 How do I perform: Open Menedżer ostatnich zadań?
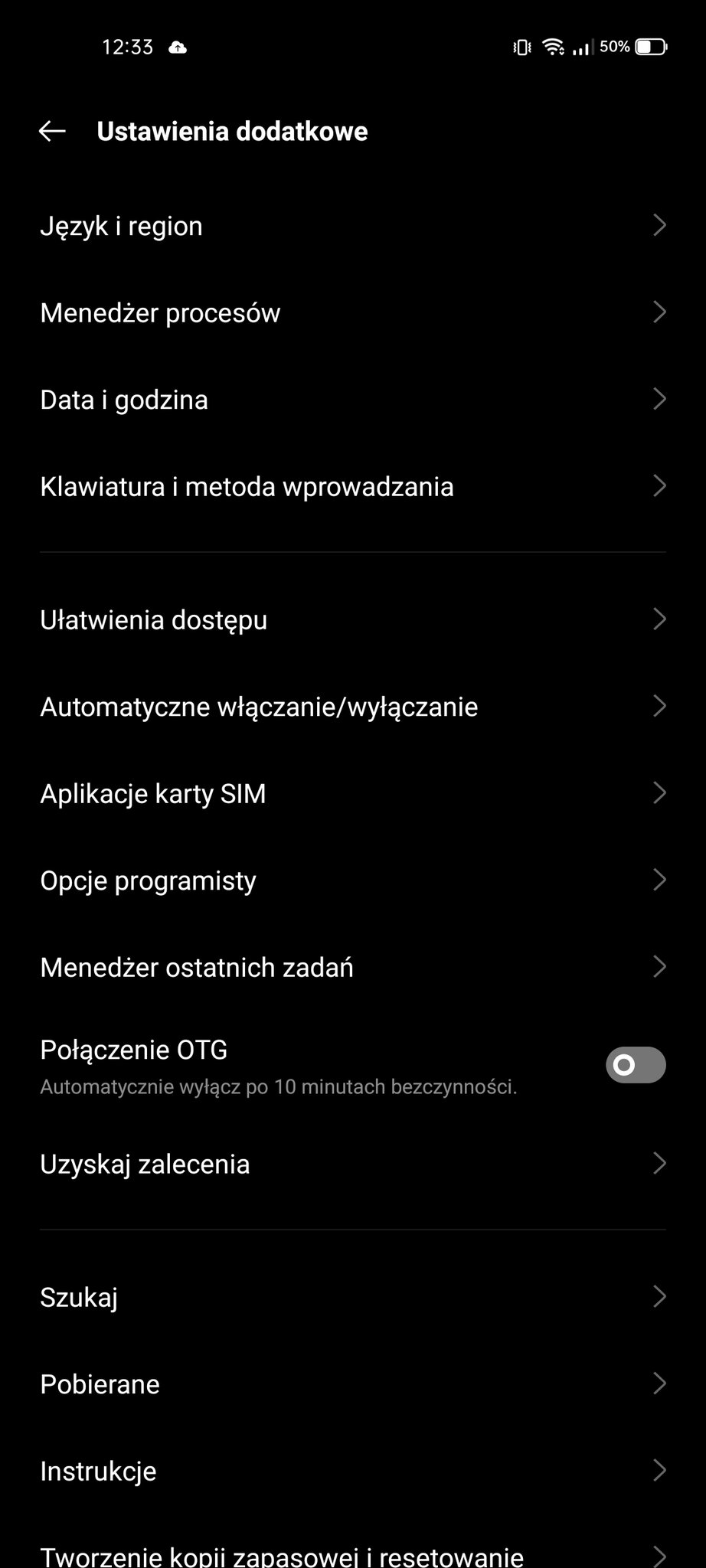(x=353, y=967)
